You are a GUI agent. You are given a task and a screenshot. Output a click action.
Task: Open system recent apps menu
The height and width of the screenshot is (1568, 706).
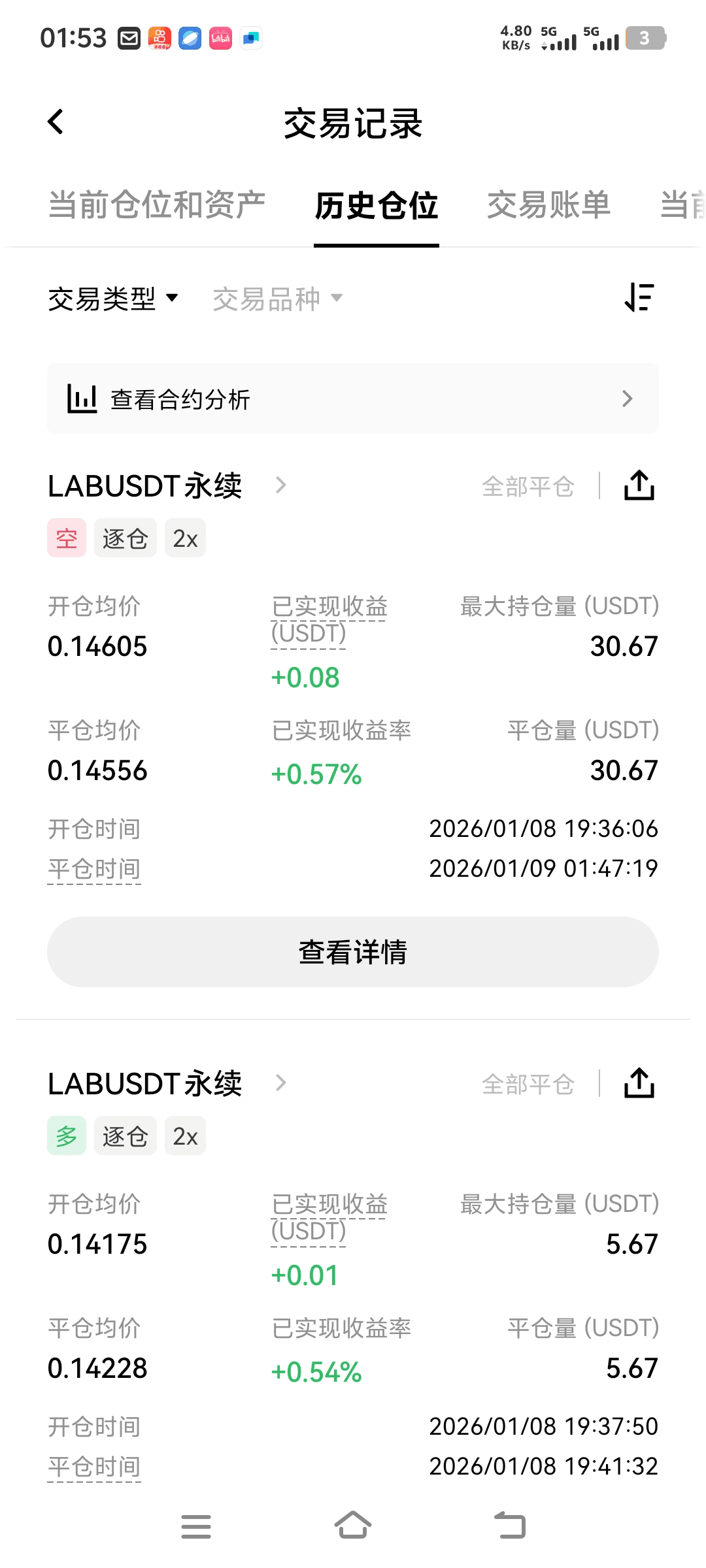pos(195,1526)
